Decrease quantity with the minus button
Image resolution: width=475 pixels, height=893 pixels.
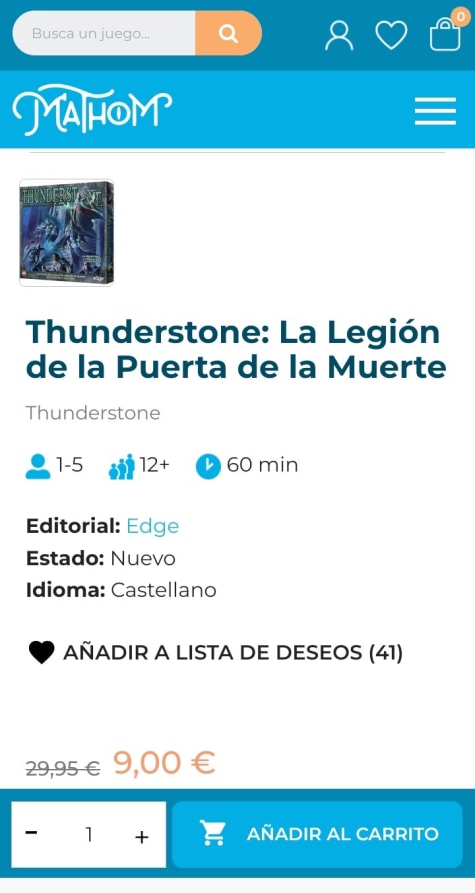point(31,834)
